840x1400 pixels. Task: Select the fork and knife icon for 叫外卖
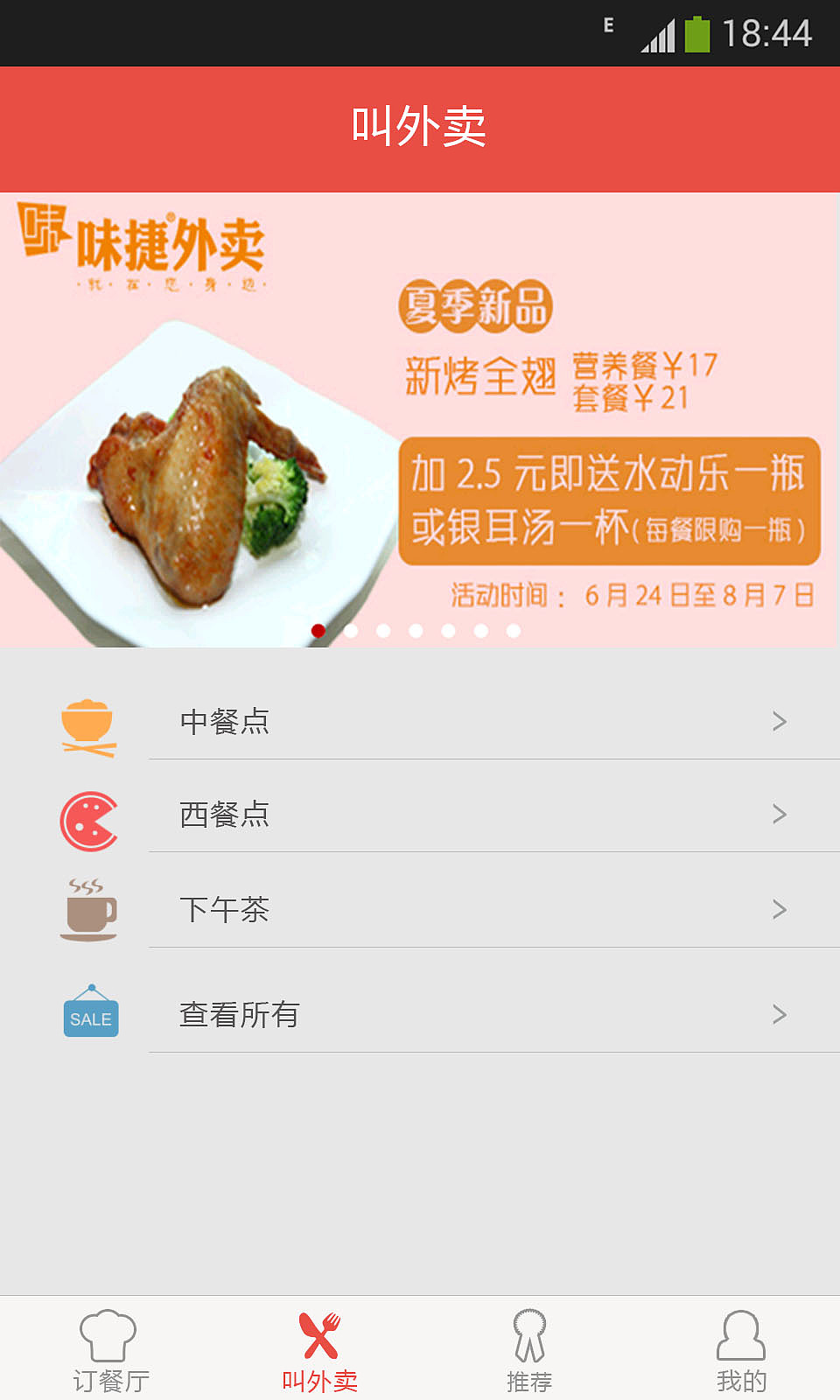coord(318,1333)
